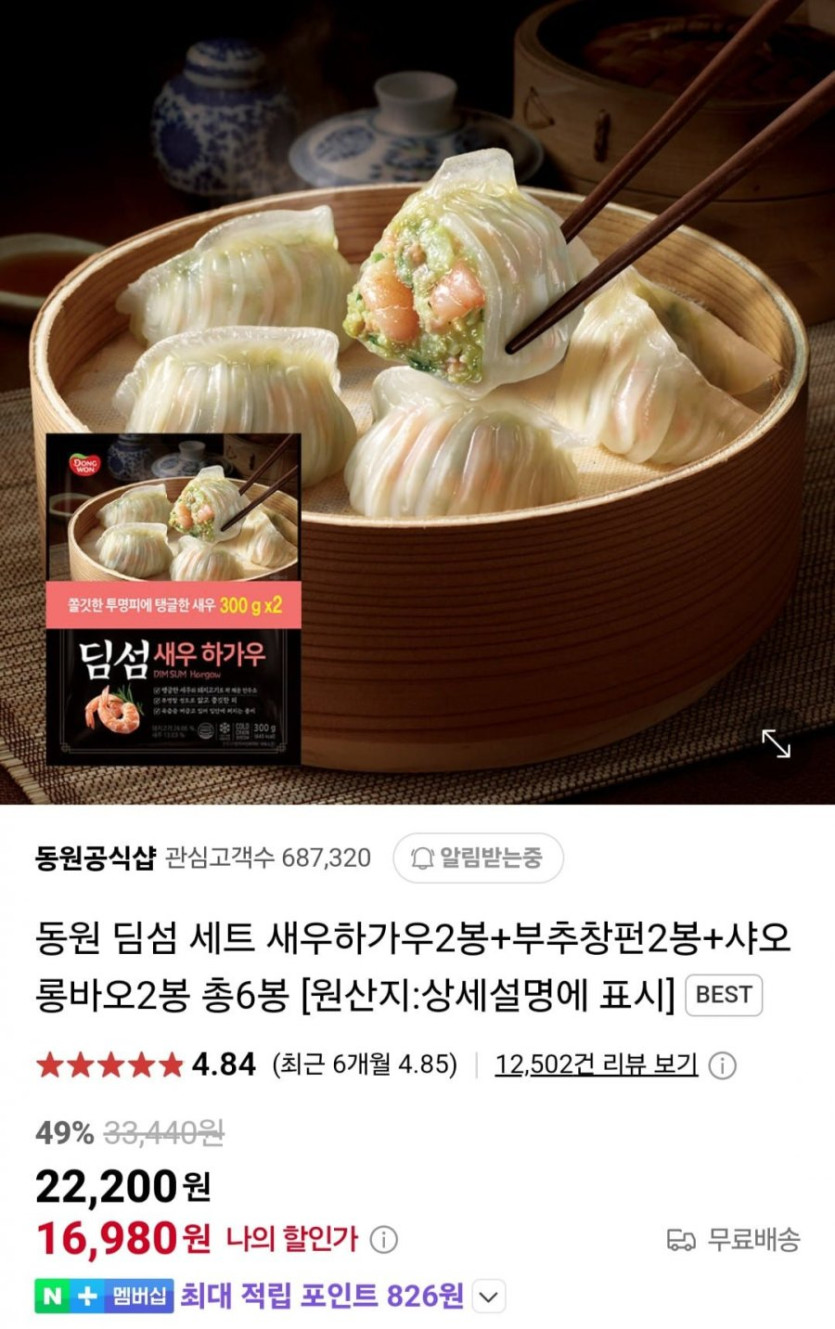Viewport: 835px width, 1329px height.
Task: Expand the 최대 적립 포인트 details
Action: 488,1297
